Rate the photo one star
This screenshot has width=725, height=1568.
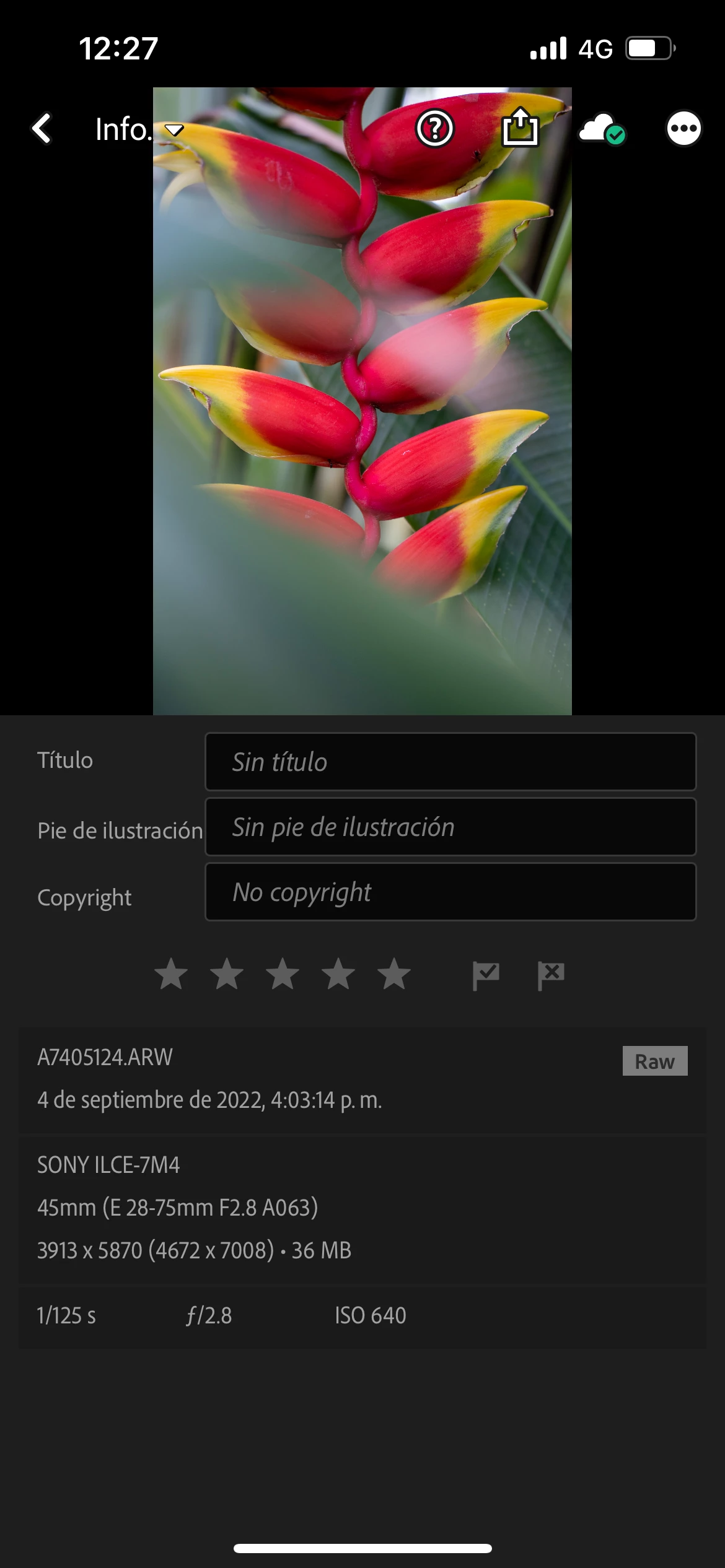tap(171, 974)
